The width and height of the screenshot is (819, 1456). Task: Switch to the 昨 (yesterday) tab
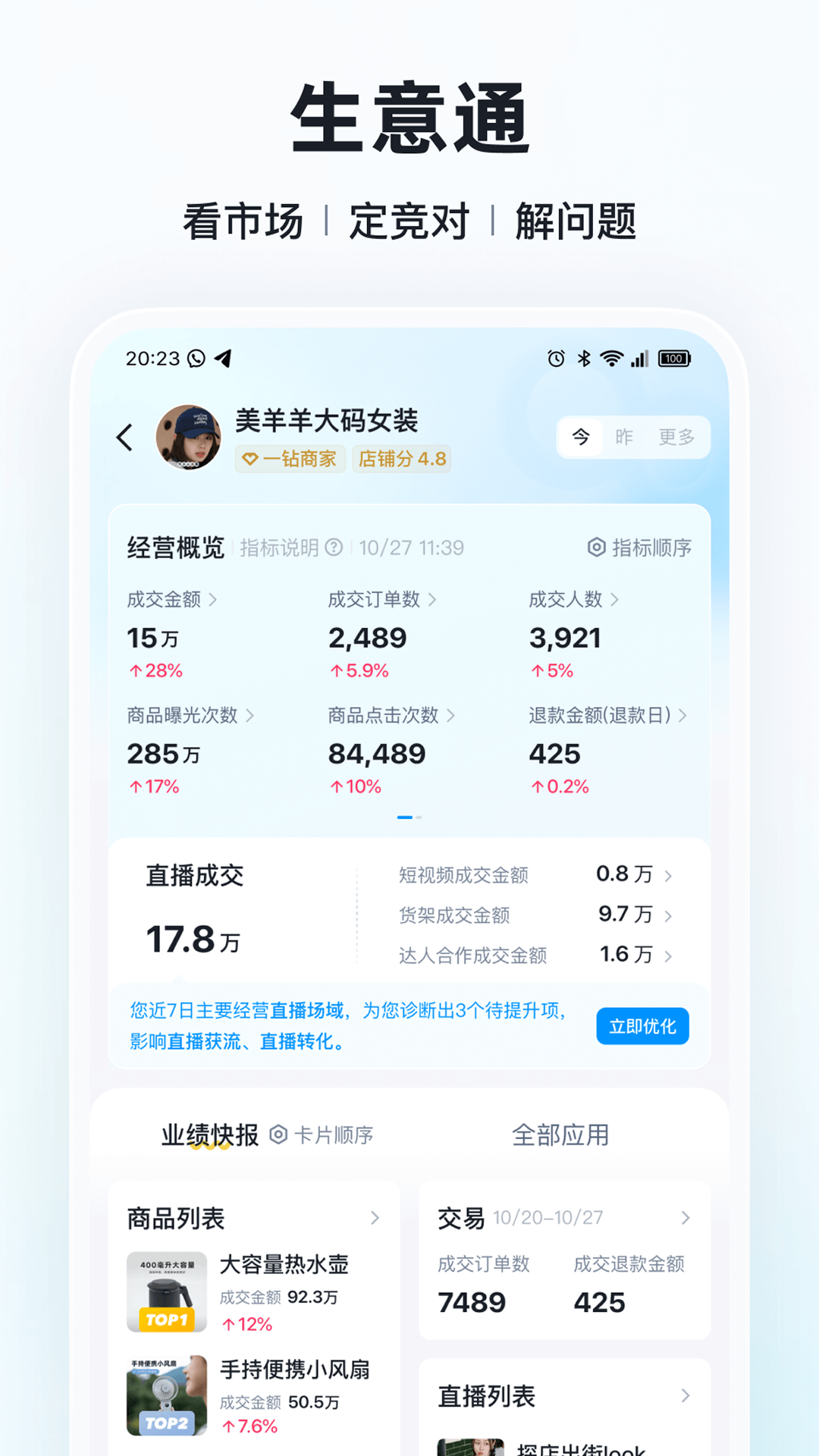pos(625,438)
